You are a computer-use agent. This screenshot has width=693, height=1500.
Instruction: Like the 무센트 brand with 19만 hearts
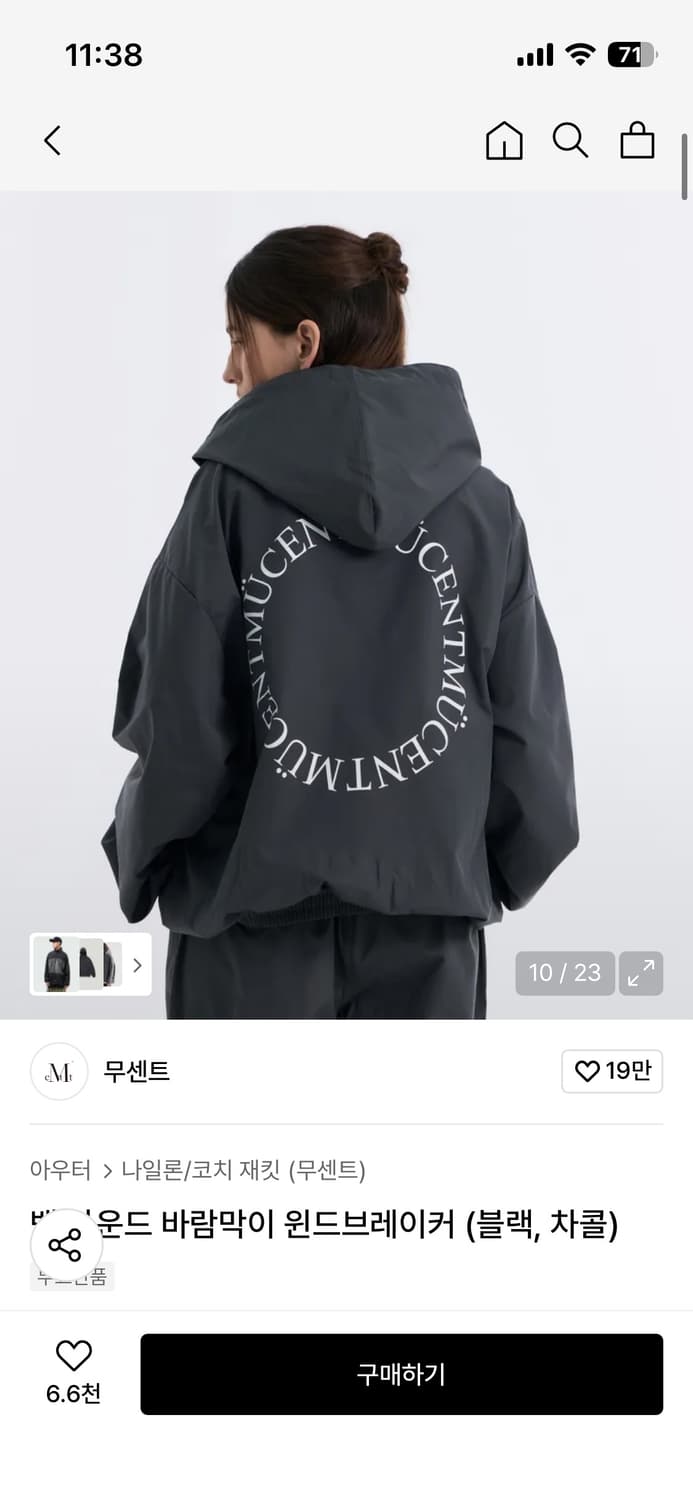pos(612,1071)
